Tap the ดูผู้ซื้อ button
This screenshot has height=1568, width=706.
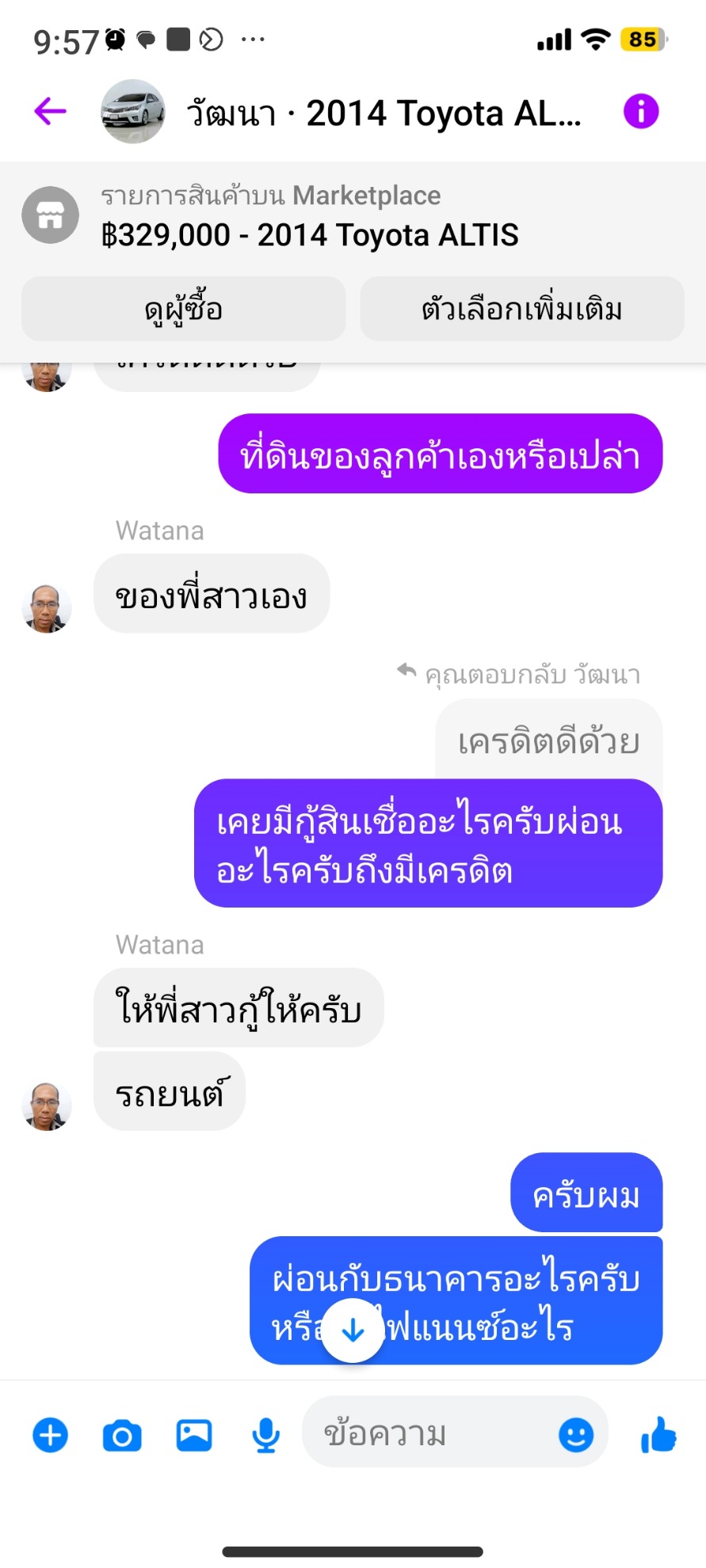coord(184,309)
